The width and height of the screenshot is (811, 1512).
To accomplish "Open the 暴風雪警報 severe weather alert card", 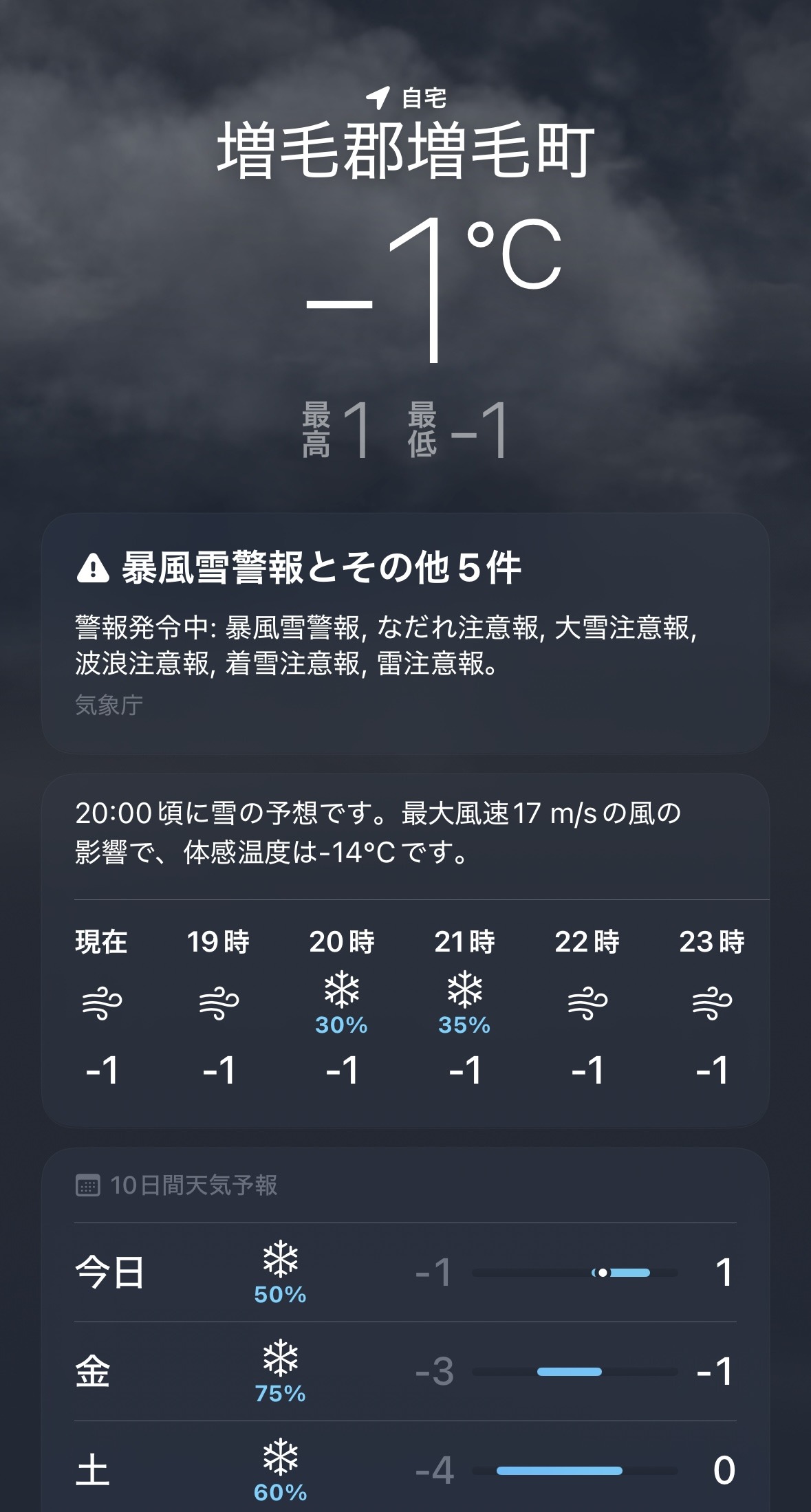I will pos(405,633).
